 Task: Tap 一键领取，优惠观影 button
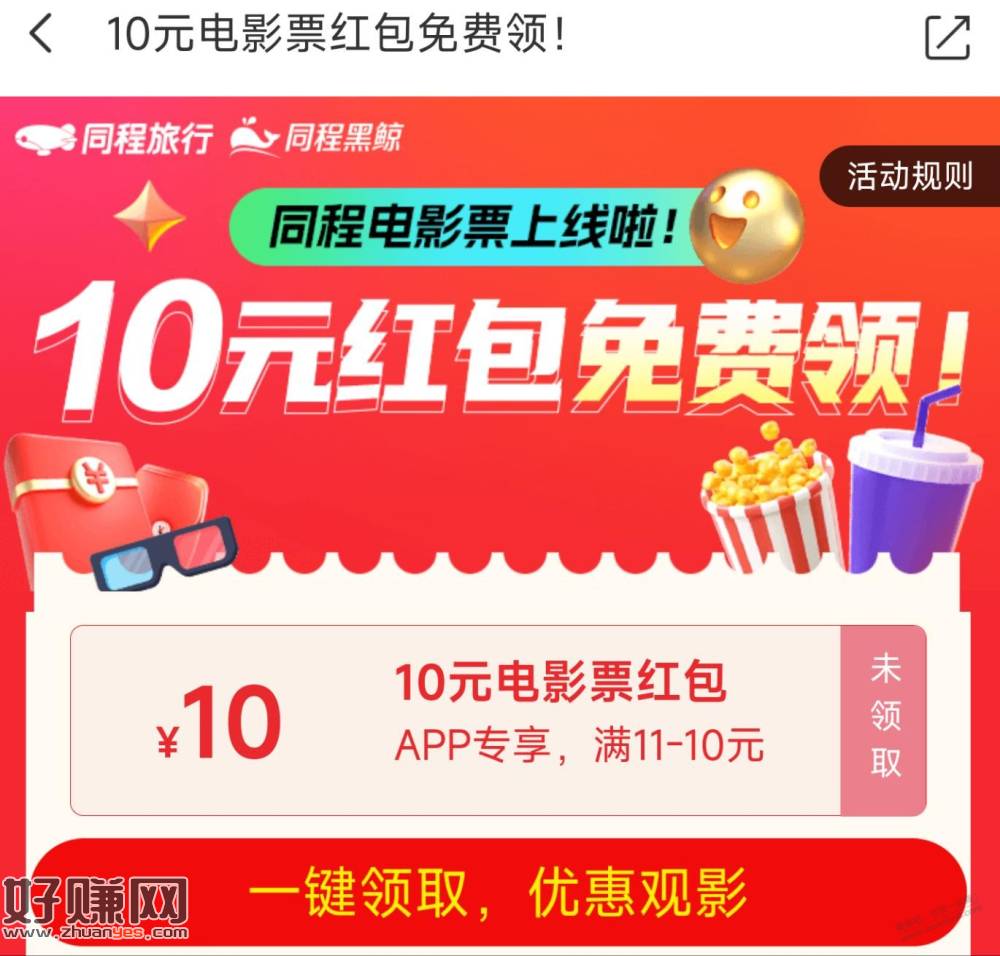tap(498, 892)
